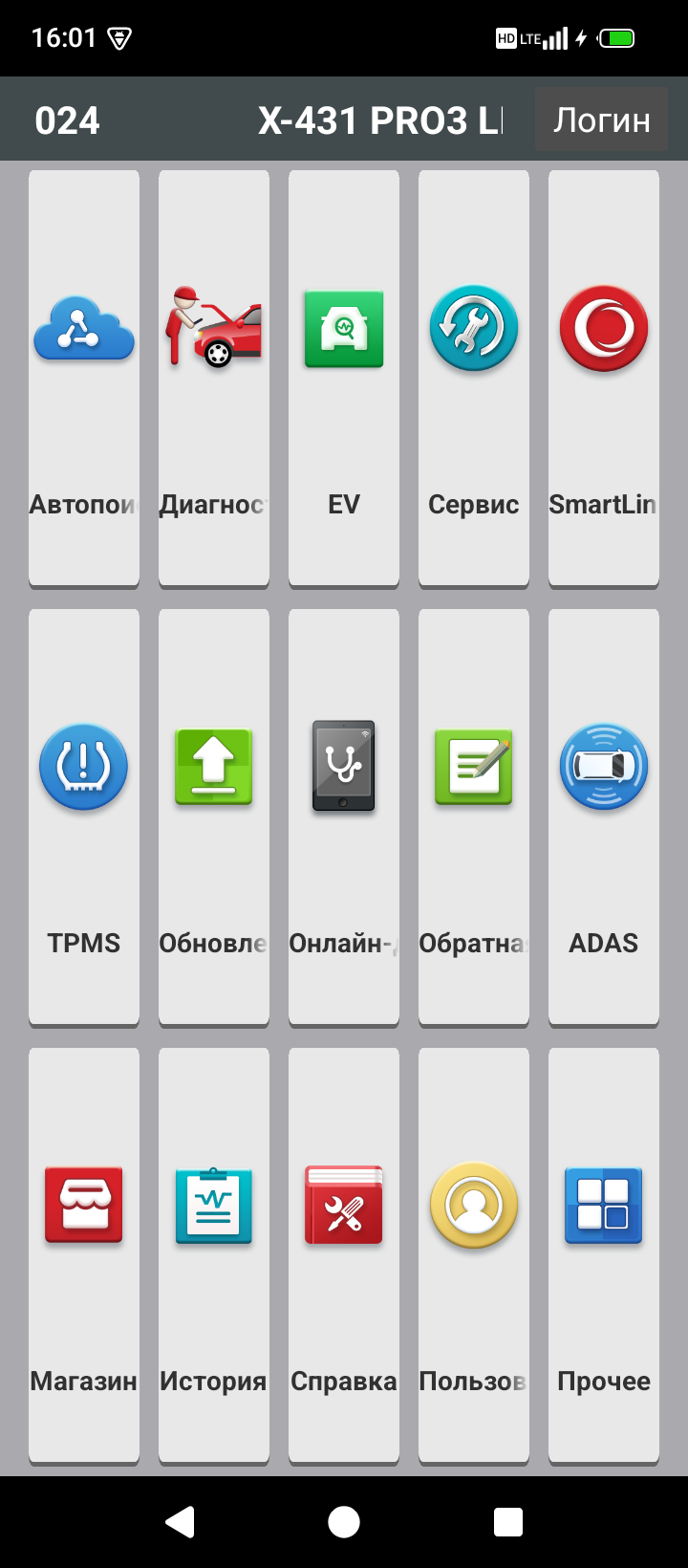The height and width of the screenshot is (1568, 688).
Task: Tap the Логин button
Action: coord(601,120)
